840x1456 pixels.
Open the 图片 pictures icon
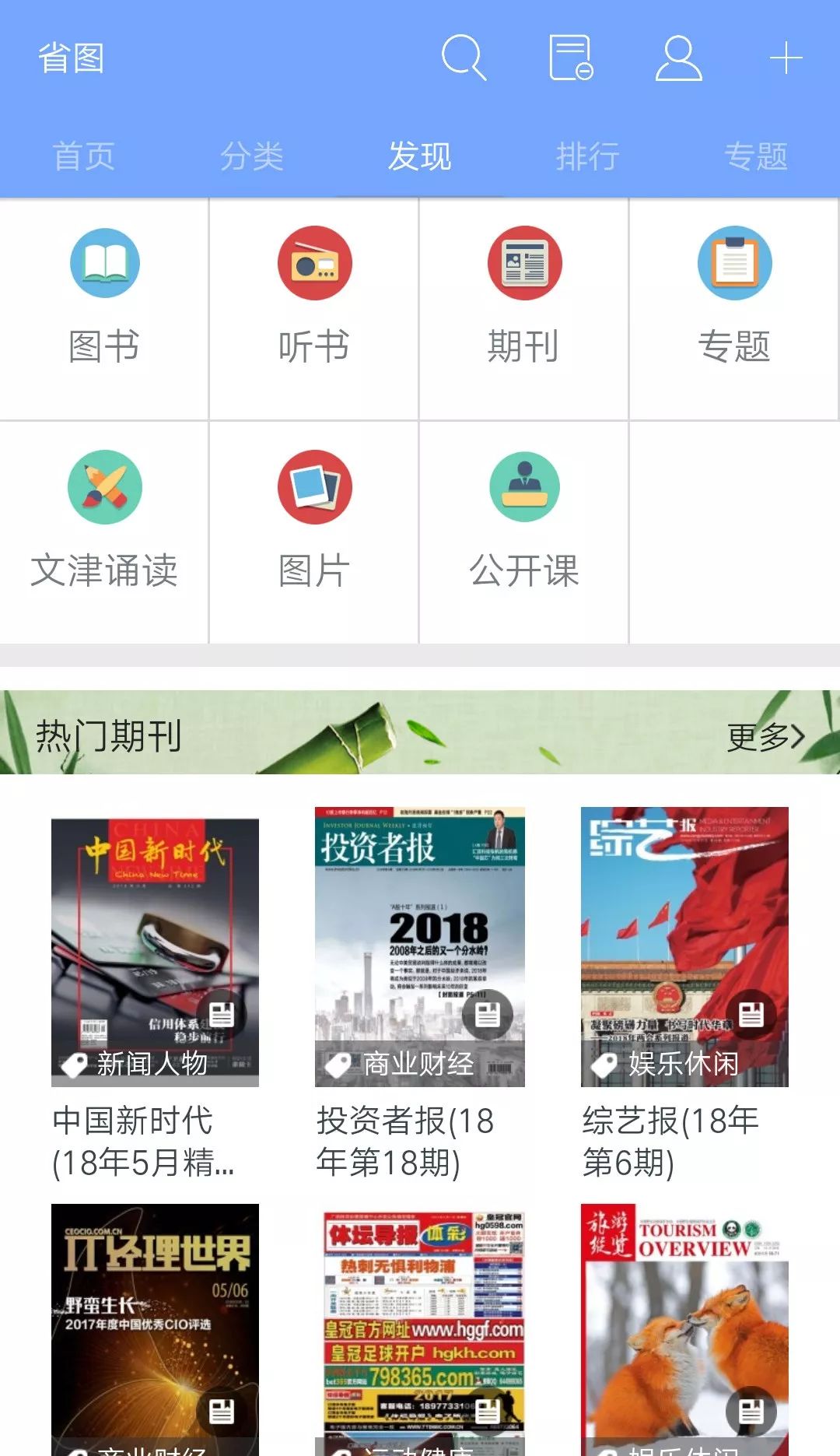[x=314, y=486]
